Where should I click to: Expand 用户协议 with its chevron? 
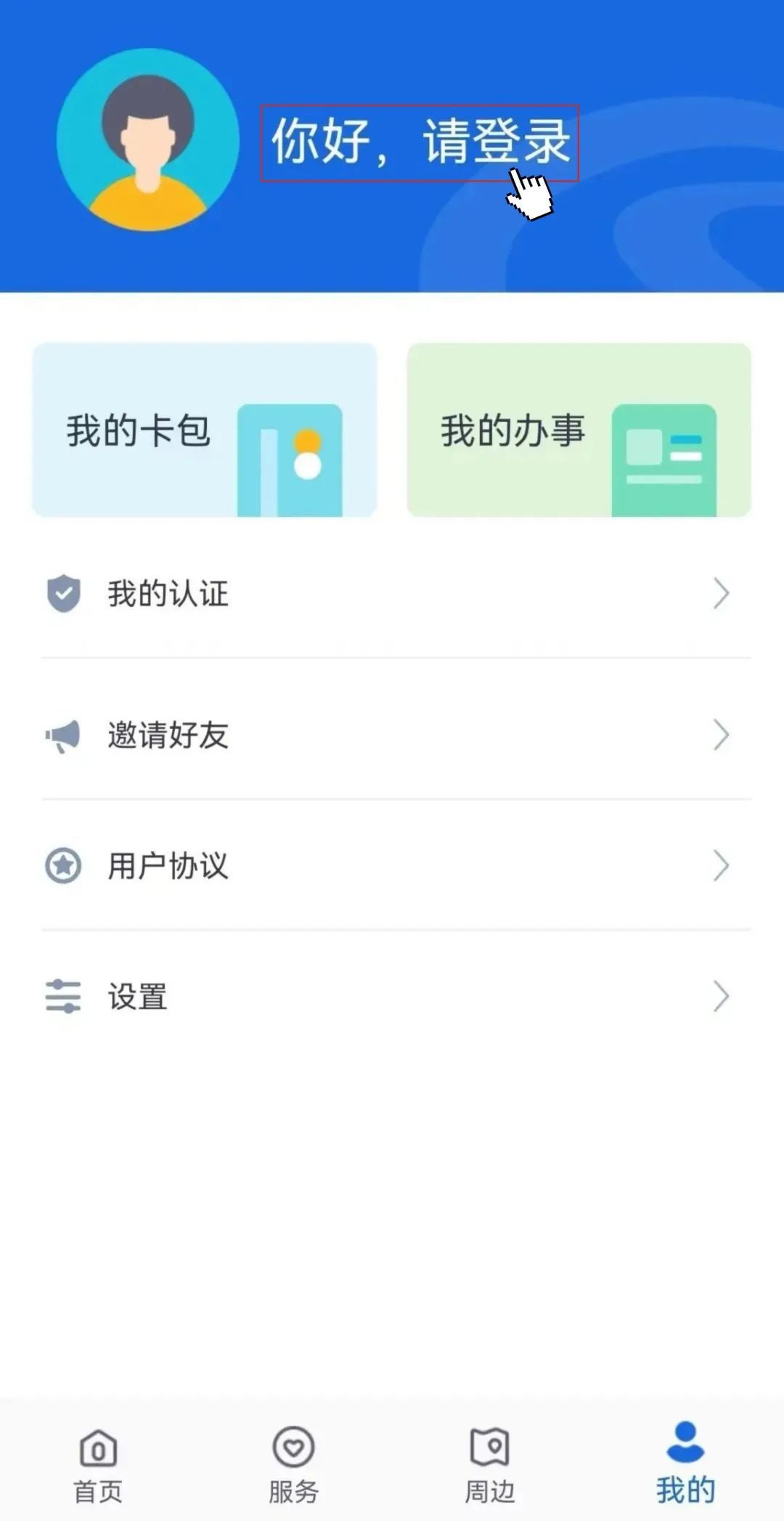click(721, 865)
